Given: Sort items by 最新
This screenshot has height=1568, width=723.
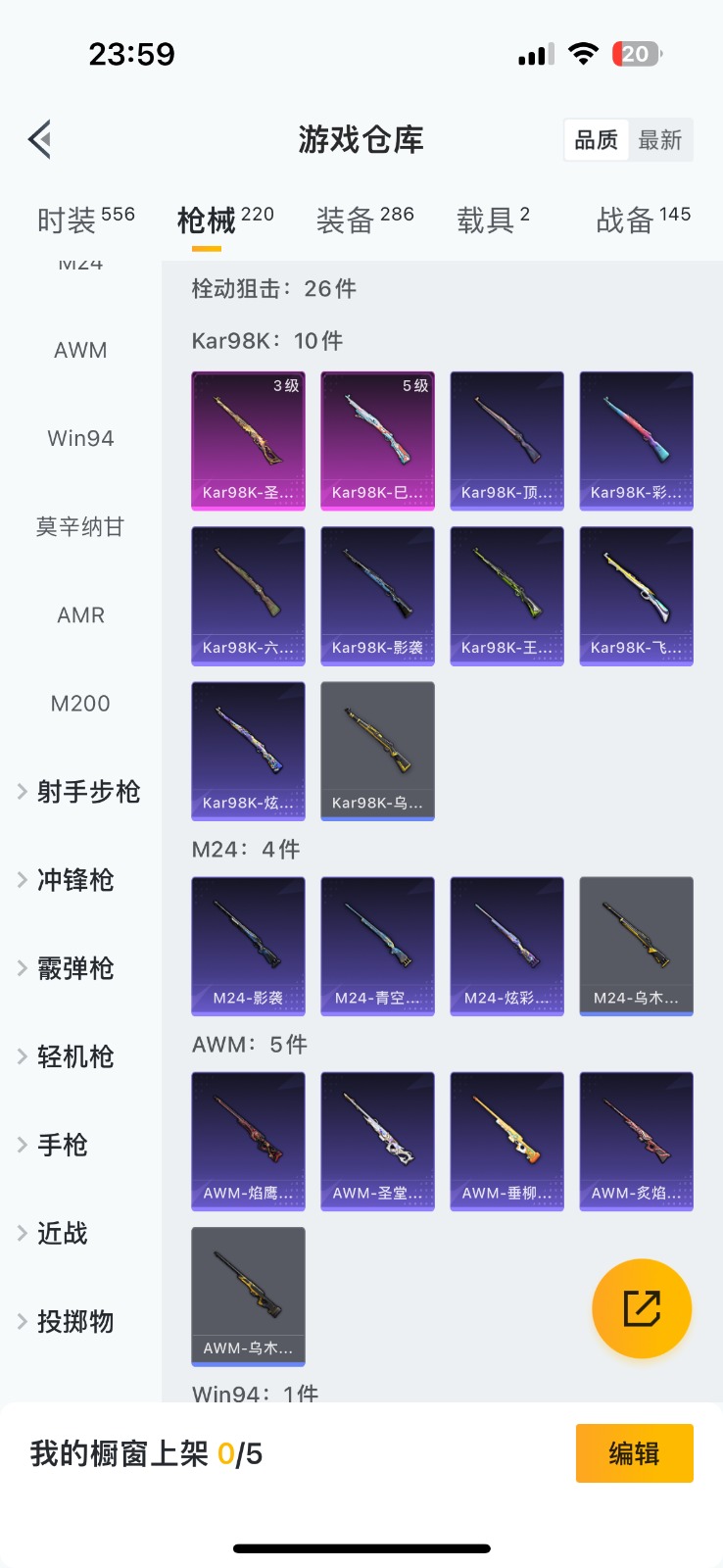Looking at the screenshot, I should coord(659,140).
